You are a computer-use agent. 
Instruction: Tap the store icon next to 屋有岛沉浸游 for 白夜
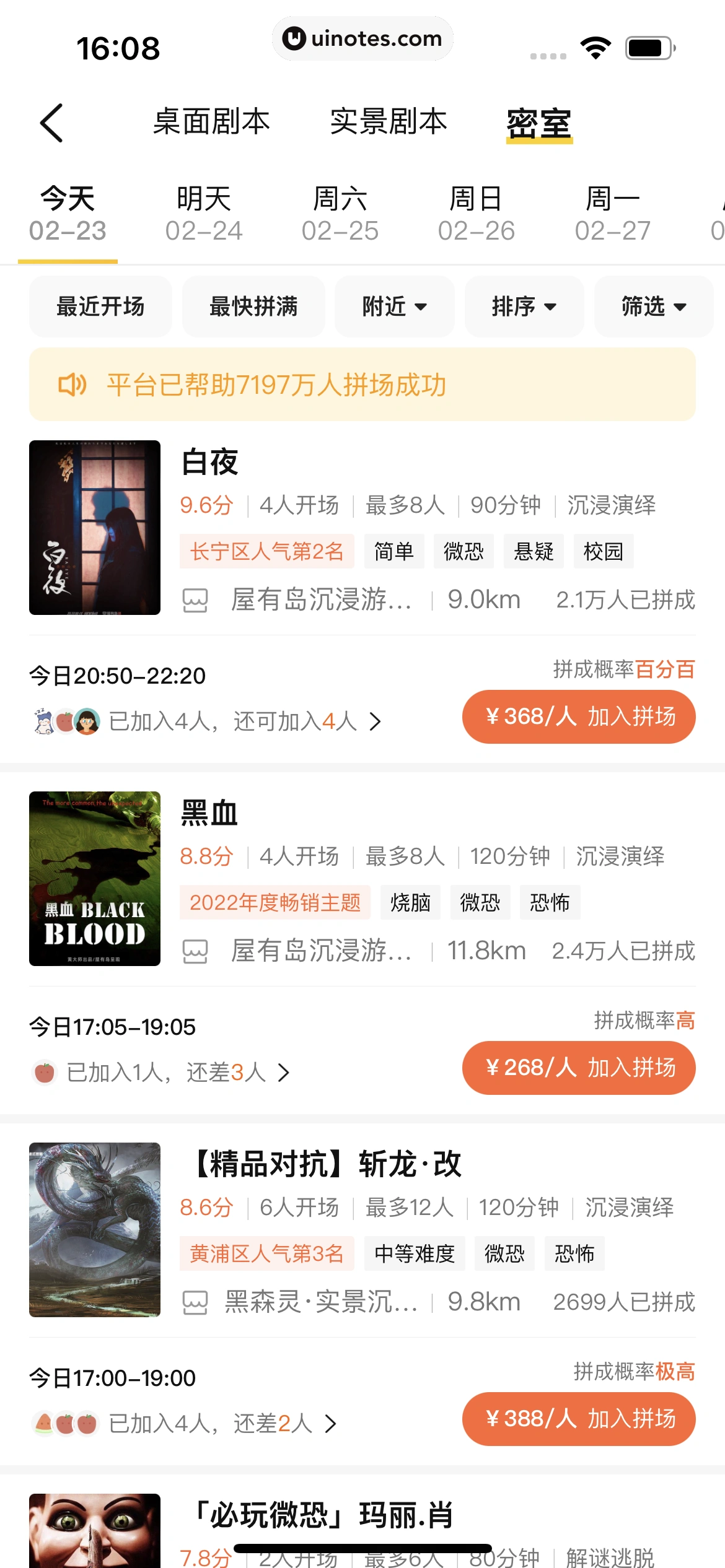(x=195, y=599)
